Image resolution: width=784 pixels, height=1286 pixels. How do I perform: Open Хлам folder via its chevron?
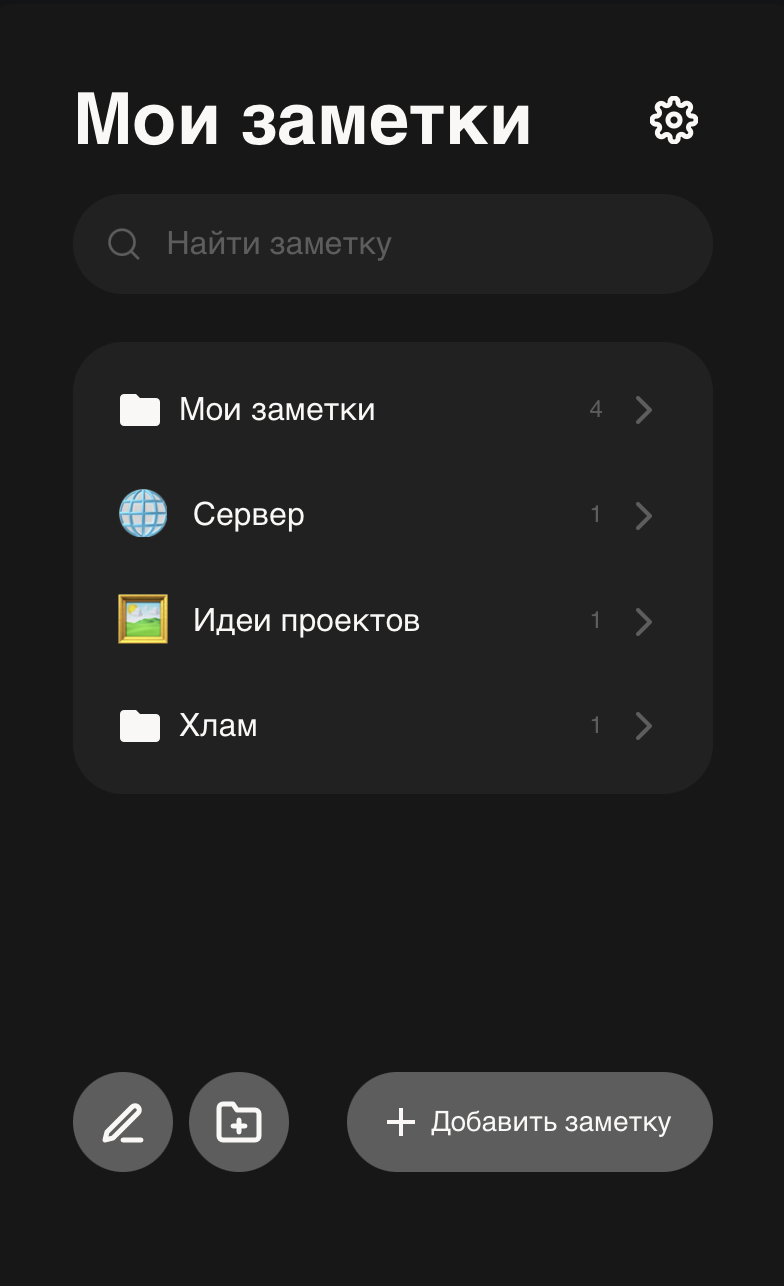click(643, 725)
